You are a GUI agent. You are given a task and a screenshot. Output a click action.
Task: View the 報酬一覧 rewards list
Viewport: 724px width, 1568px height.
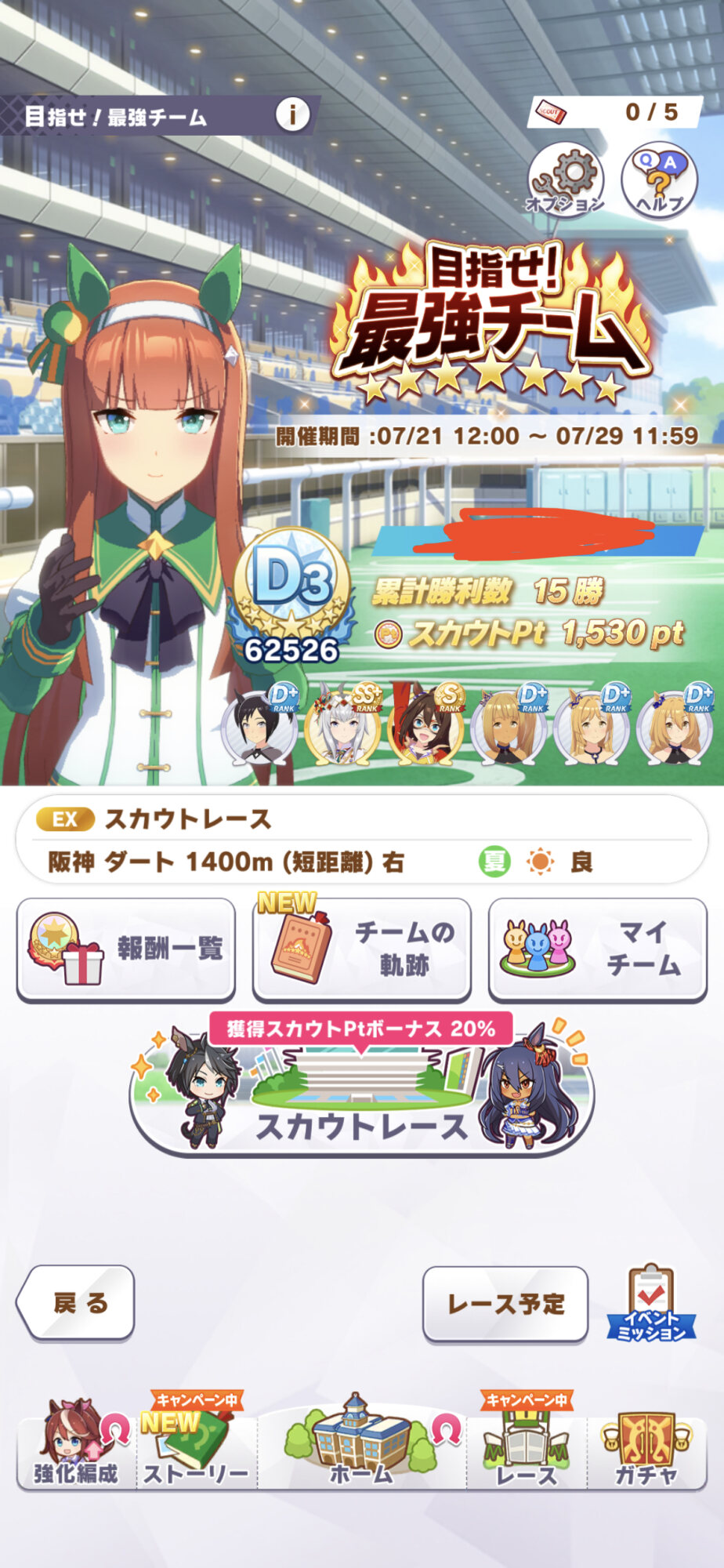tap(126, 949)
